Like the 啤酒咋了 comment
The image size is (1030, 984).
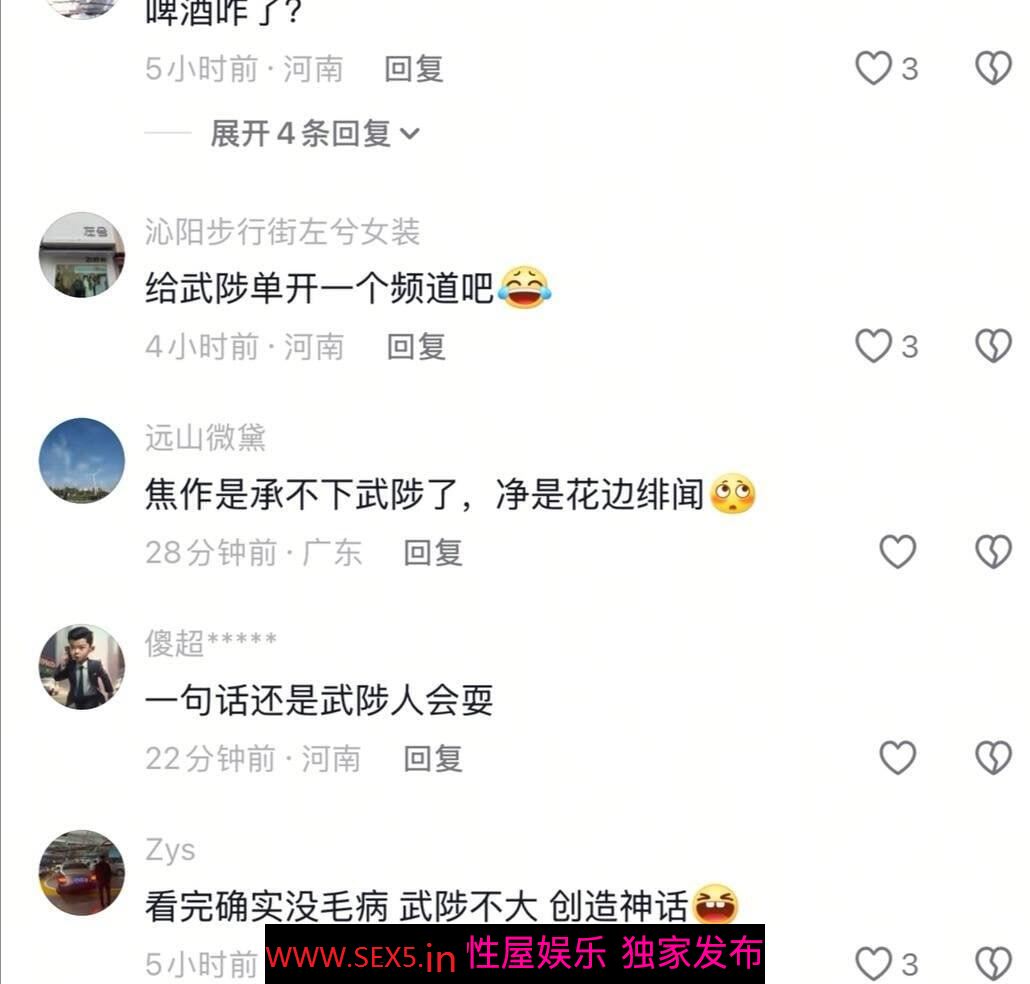873,69
